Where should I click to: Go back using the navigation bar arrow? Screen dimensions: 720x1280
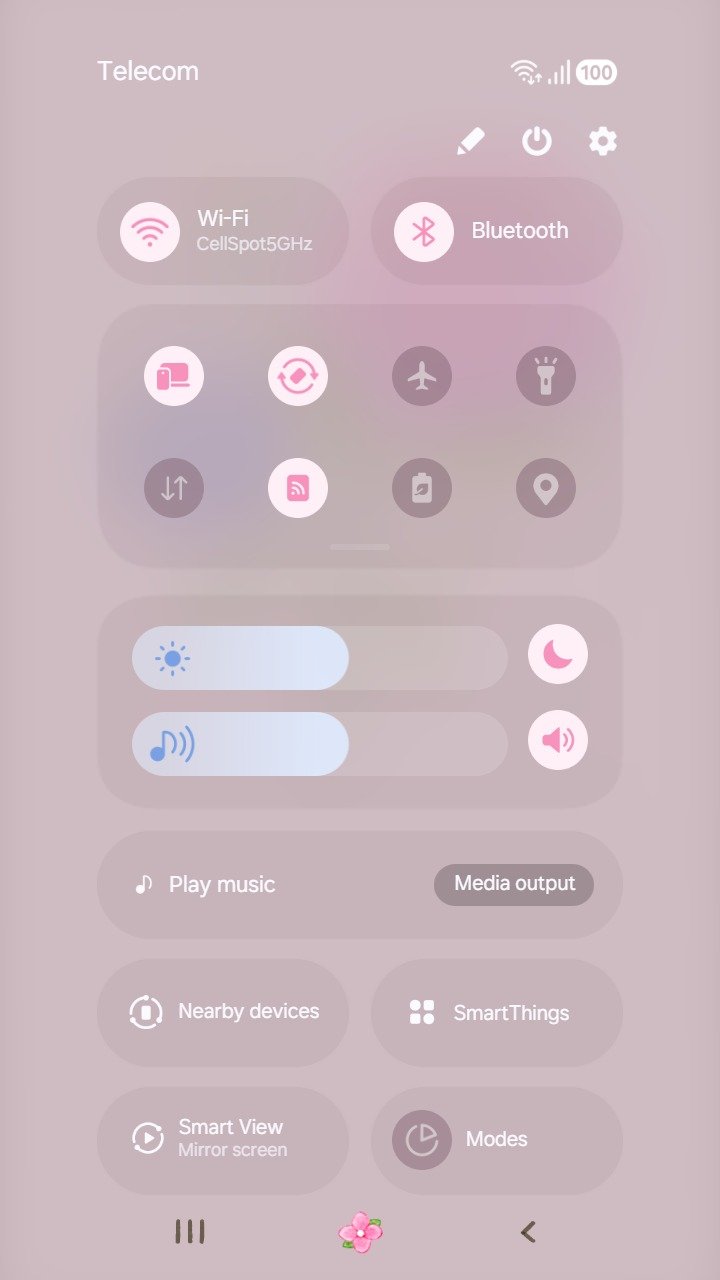click(x=528, y=1232)
